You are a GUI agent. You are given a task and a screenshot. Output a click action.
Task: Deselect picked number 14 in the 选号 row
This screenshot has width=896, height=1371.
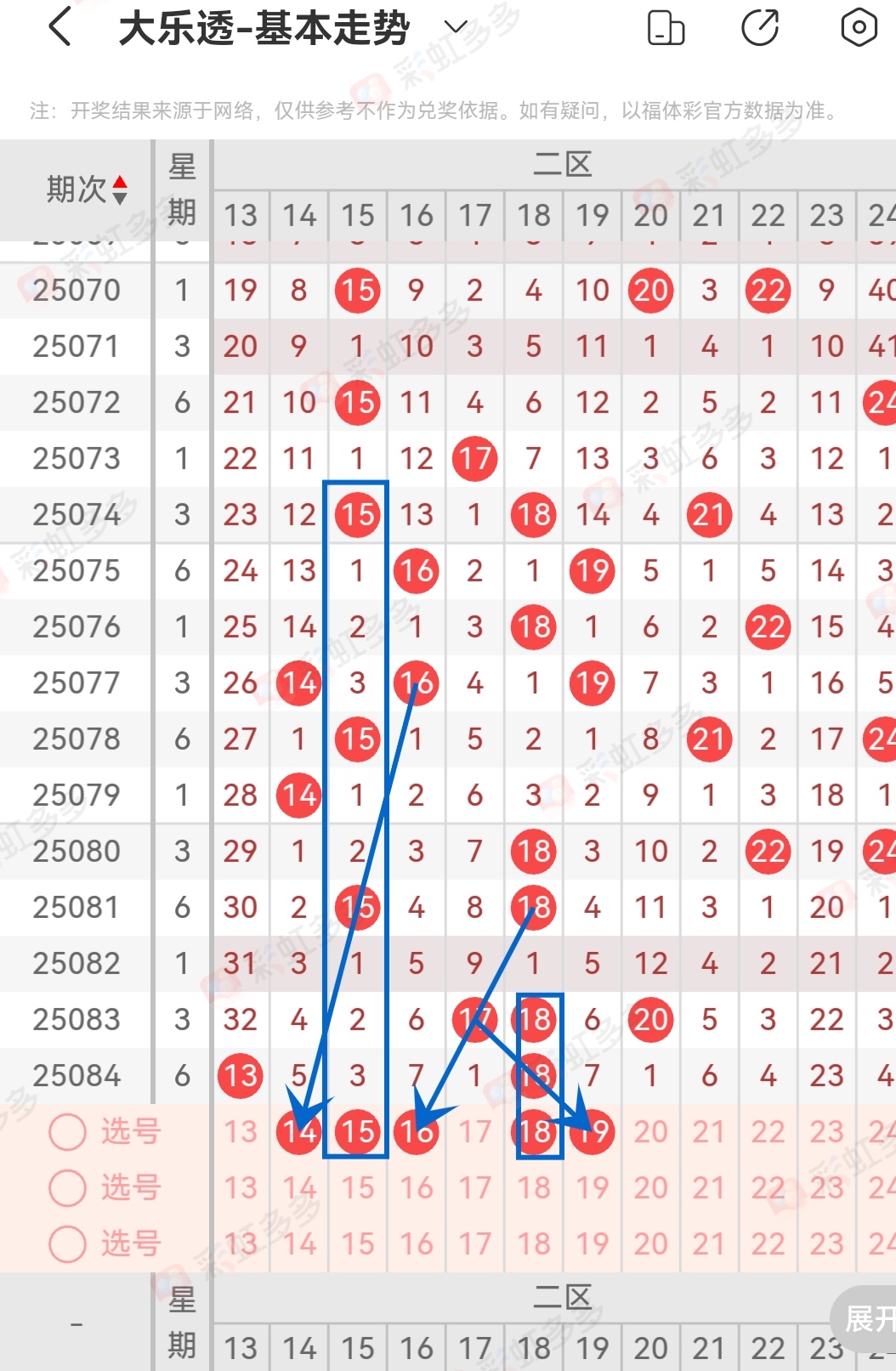(298, 1131)
